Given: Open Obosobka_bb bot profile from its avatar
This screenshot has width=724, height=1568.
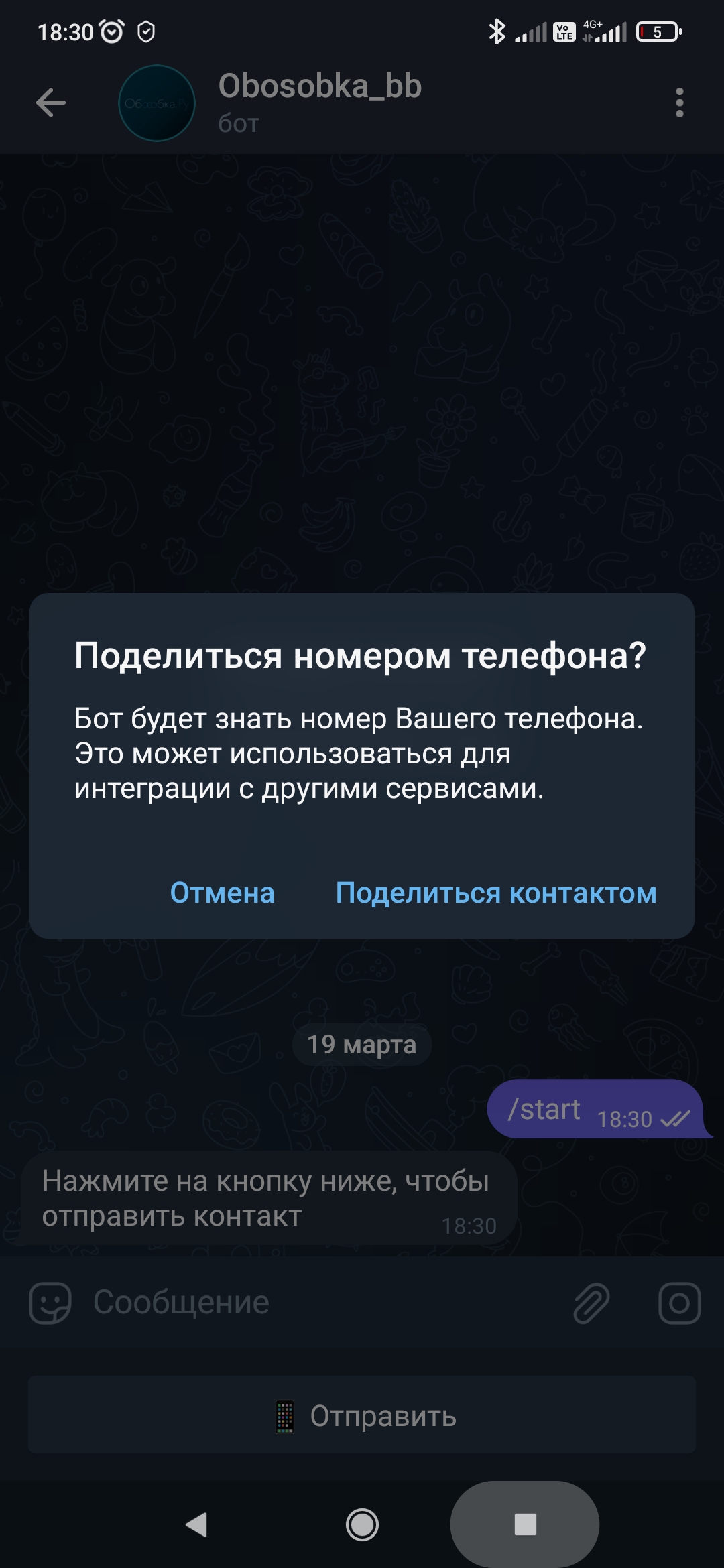Looking at the screenshot, I should click(157, 103).
